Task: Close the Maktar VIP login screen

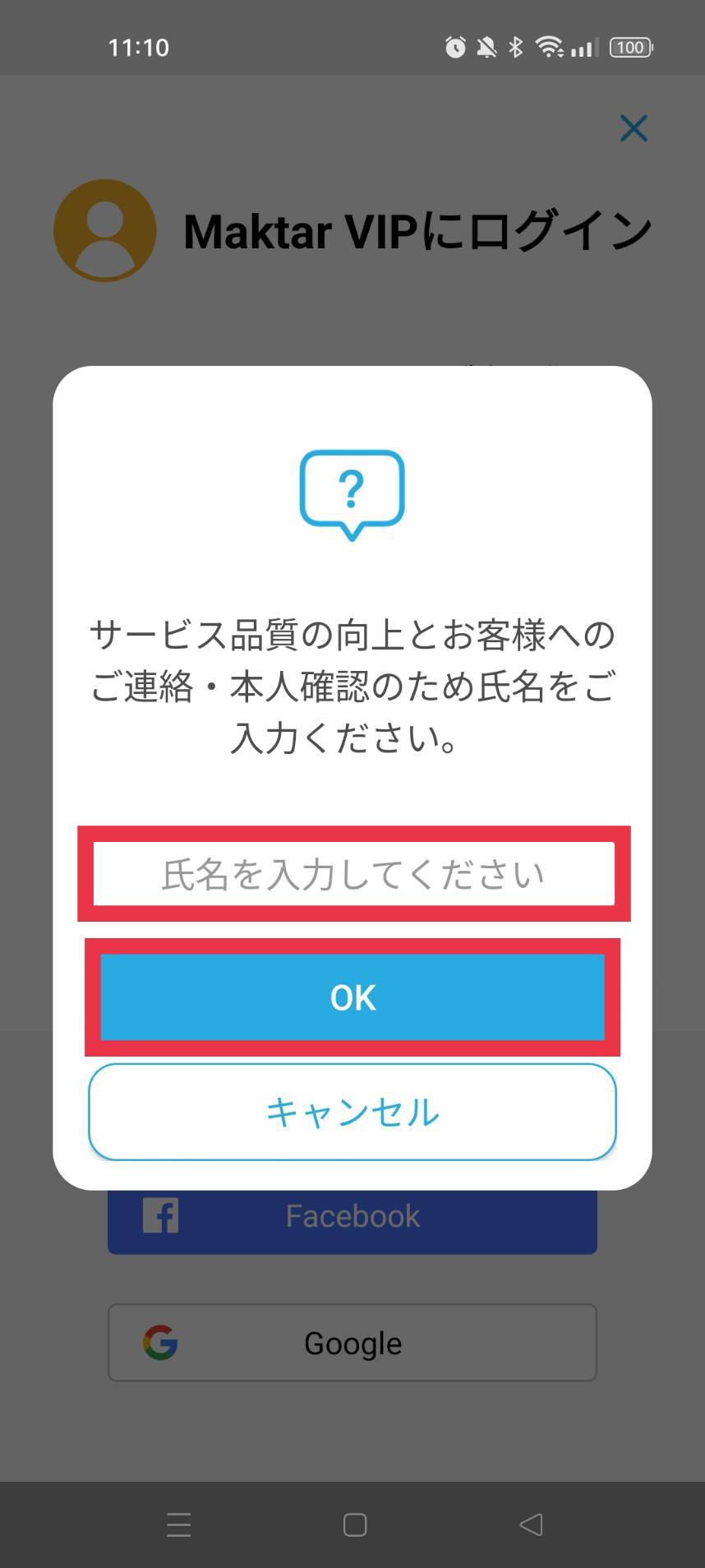Action: (634, 128)
